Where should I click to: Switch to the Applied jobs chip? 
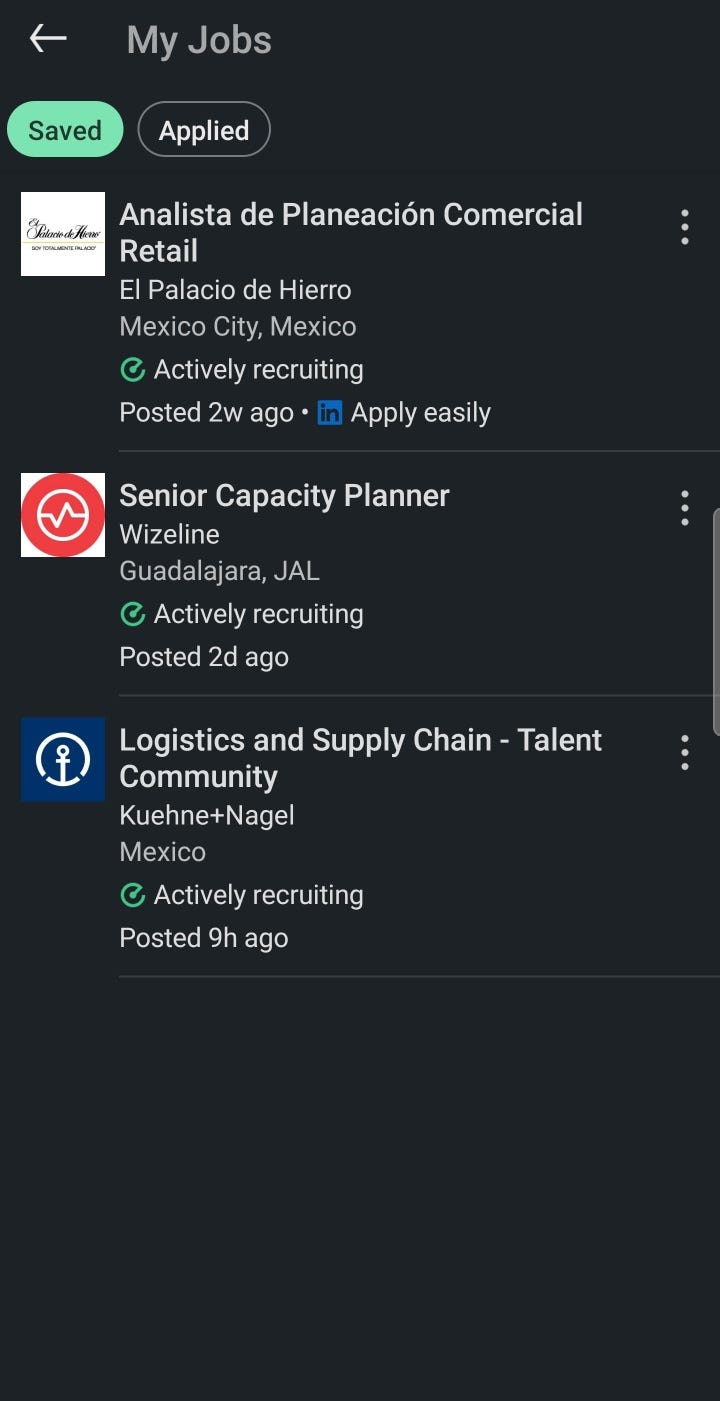(204, 130)
